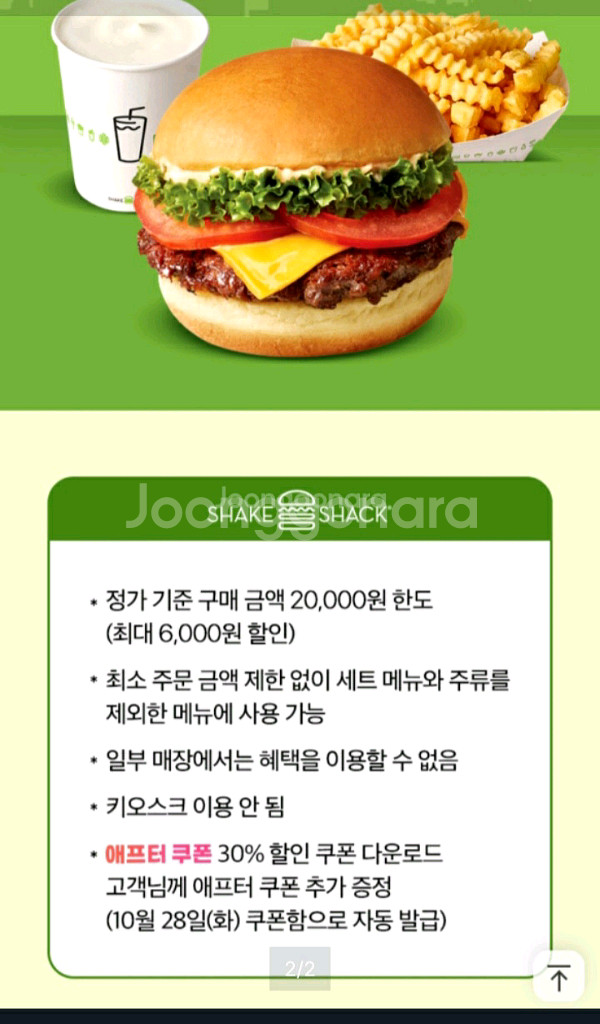This screenshot has width=600, height=1024.
Task: Tap the scroll-to-top arrow button
Action: pyautogui.click(x=558, y=977)
